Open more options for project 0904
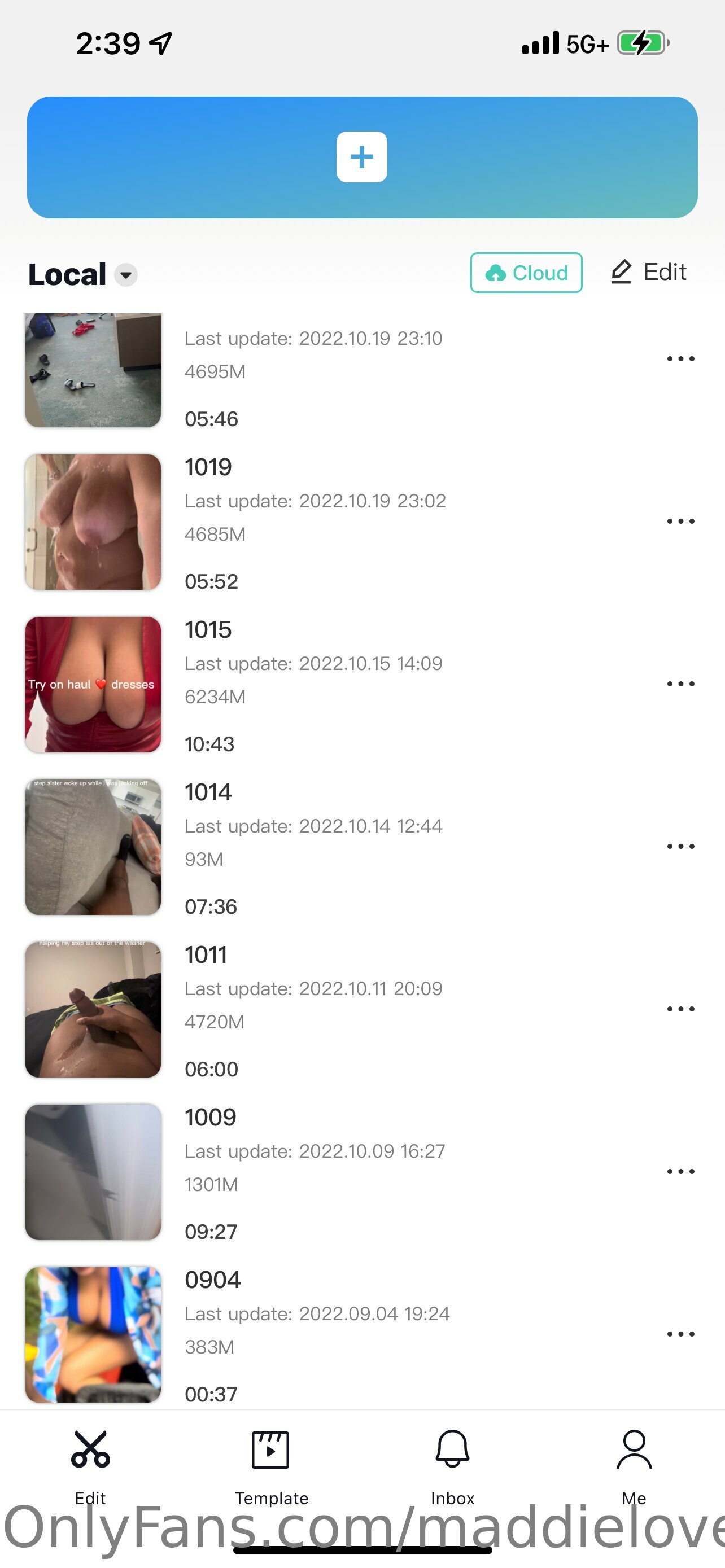This screenshot has width=725, height=1568. [680, 1334]
